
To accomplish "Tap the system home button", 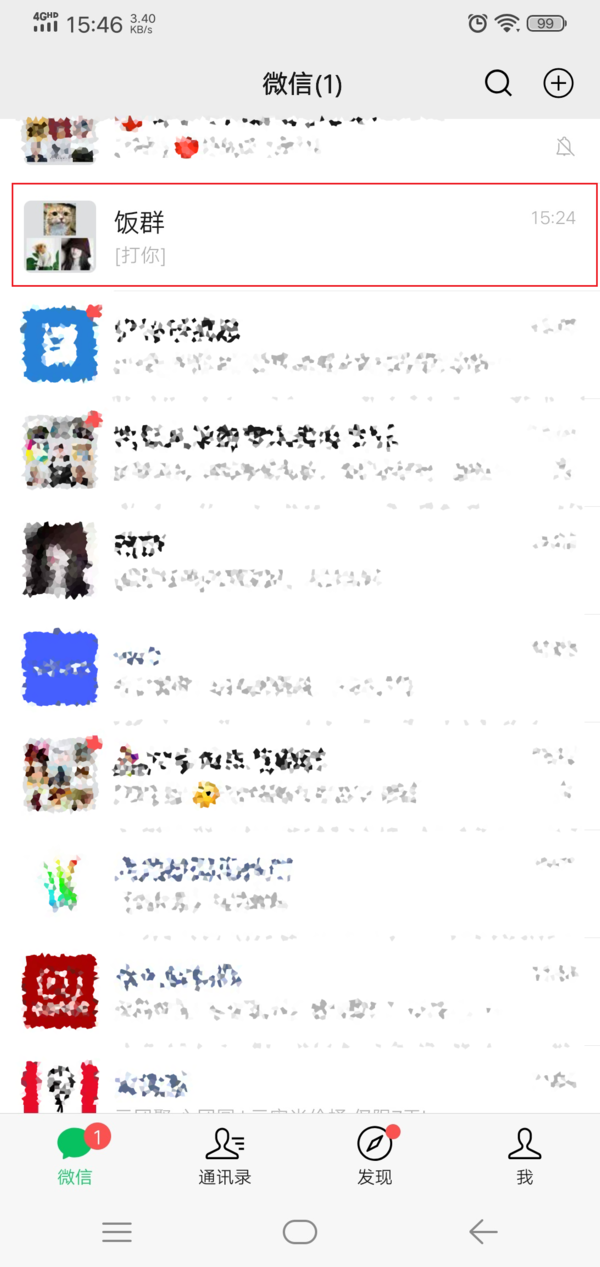I will (x=300, y=1232).
